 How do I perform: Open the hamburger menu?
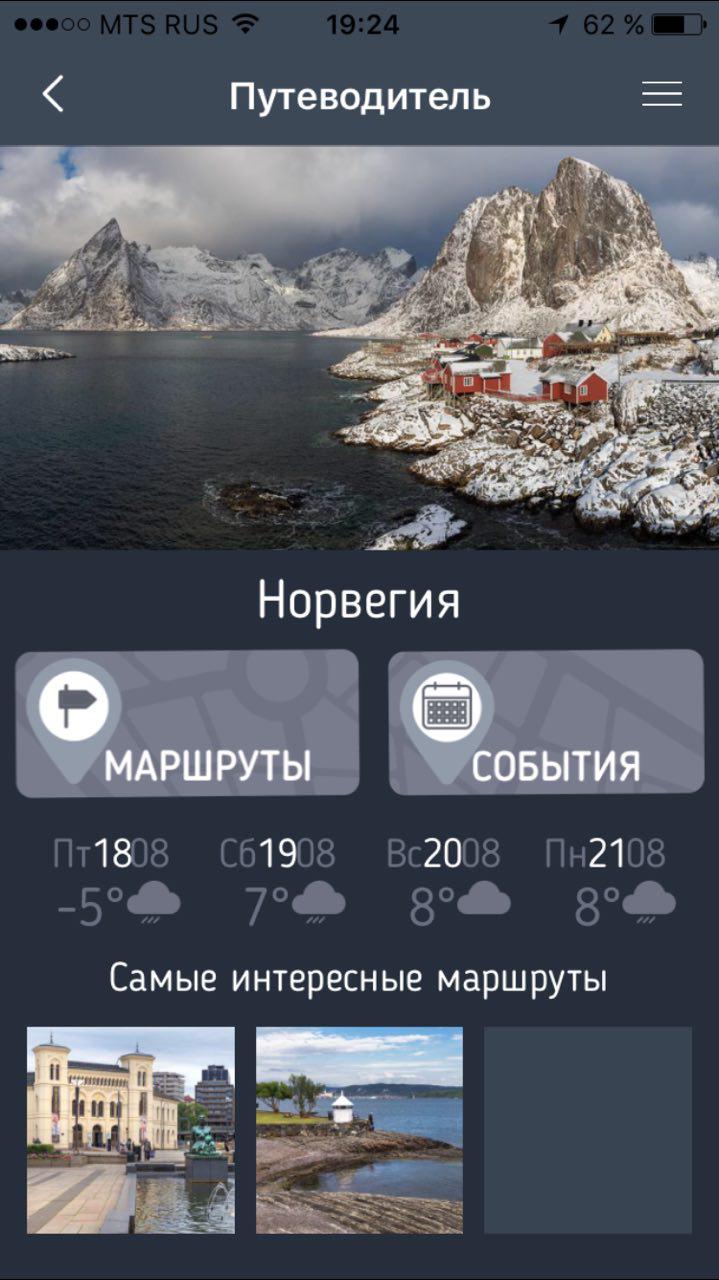coord(661,95)
